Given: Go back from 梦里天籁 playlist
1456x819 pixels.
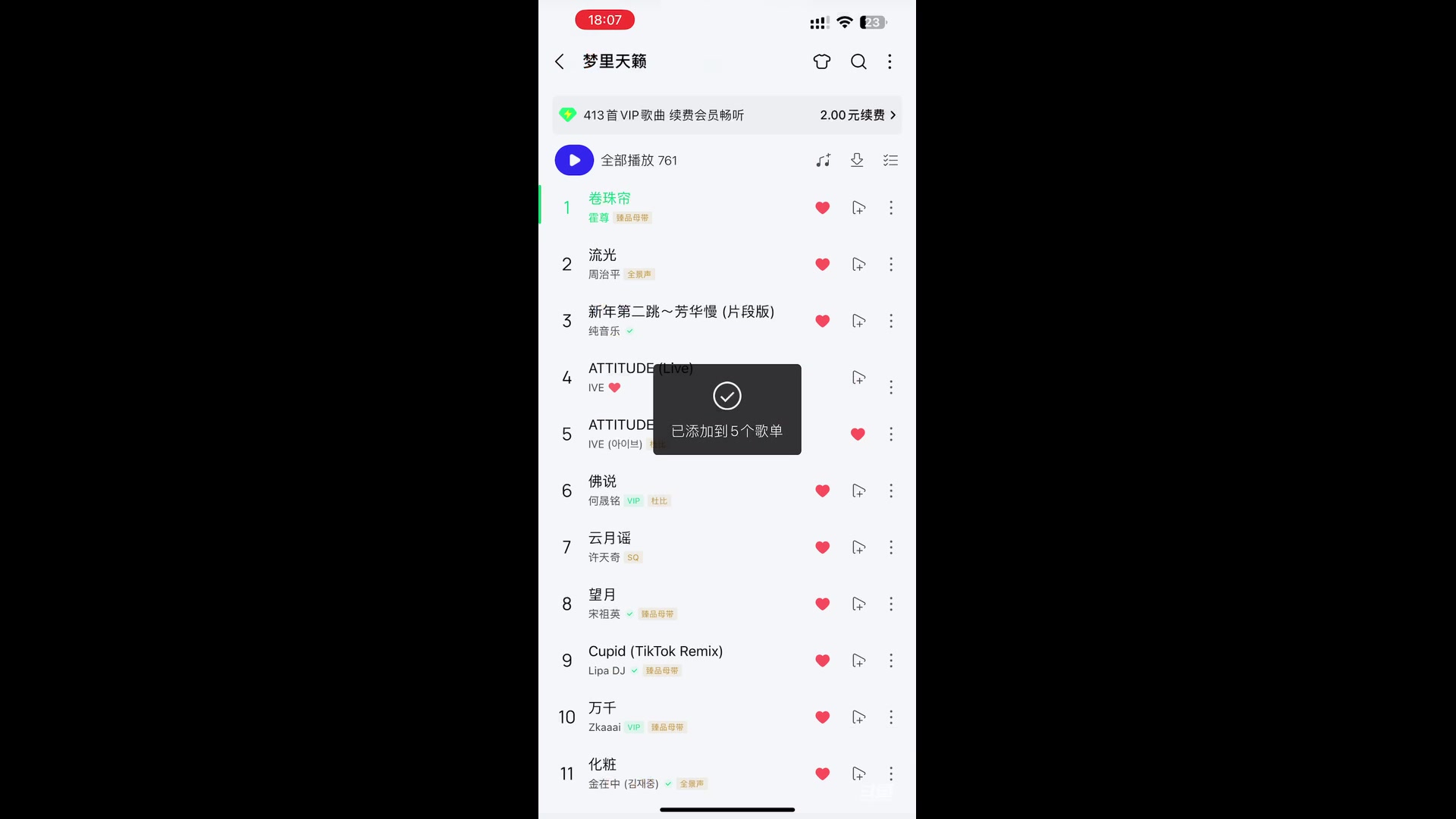Looking at the screenshot, I should click(x=560, y=61).
